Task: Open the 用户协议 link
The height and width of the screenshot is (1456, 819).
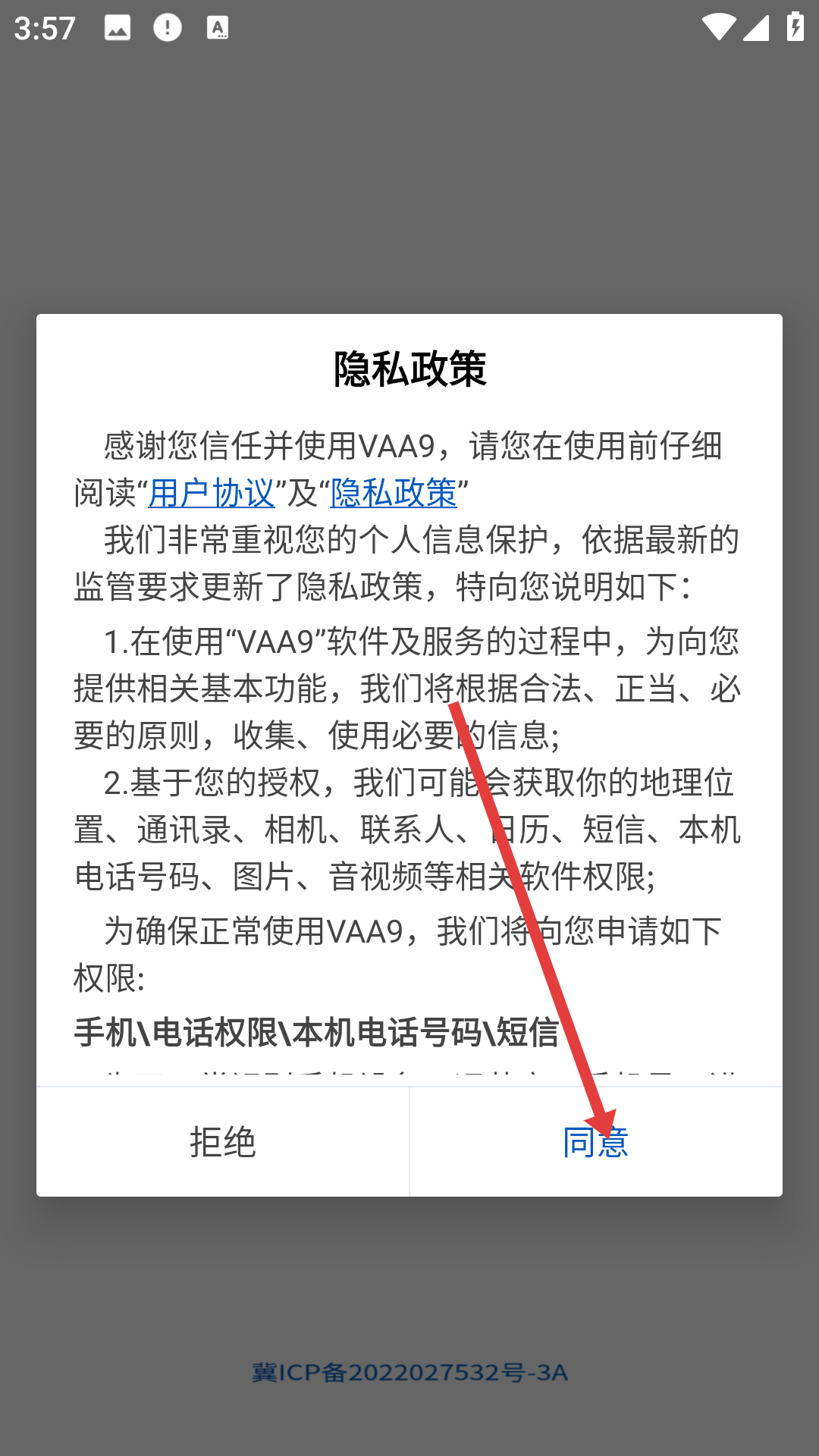Action: tap(211, 493)
